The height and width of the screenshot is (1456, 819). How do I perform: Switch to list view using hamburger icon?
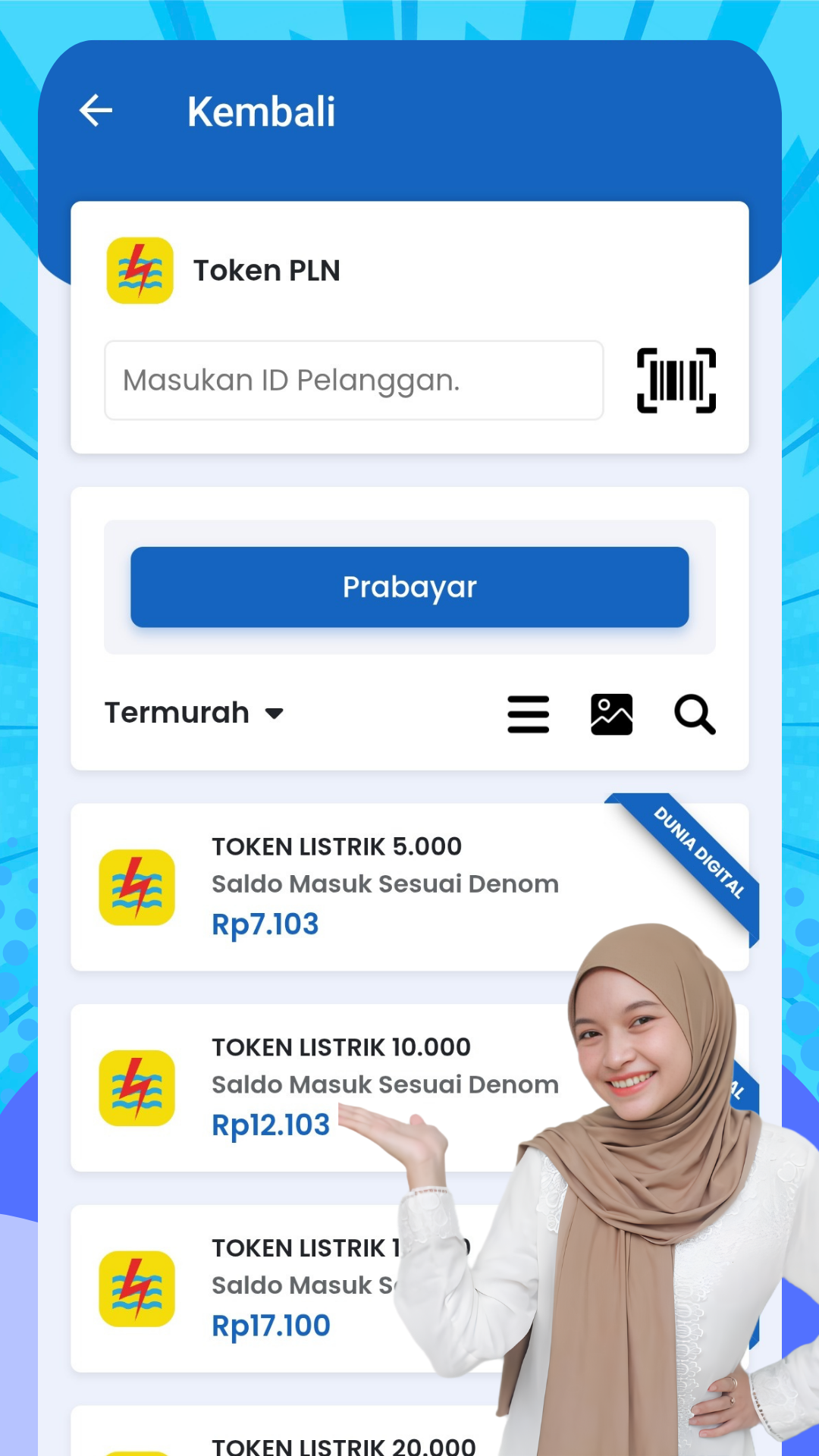pyautogui.click(x=529, y=714)
